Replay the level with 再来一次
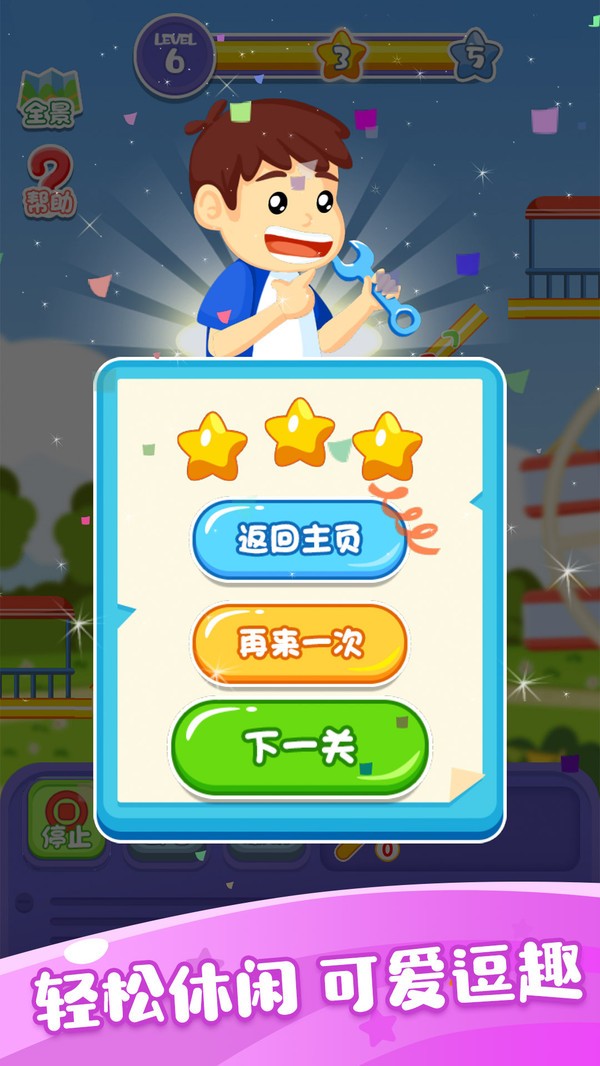 299,643
